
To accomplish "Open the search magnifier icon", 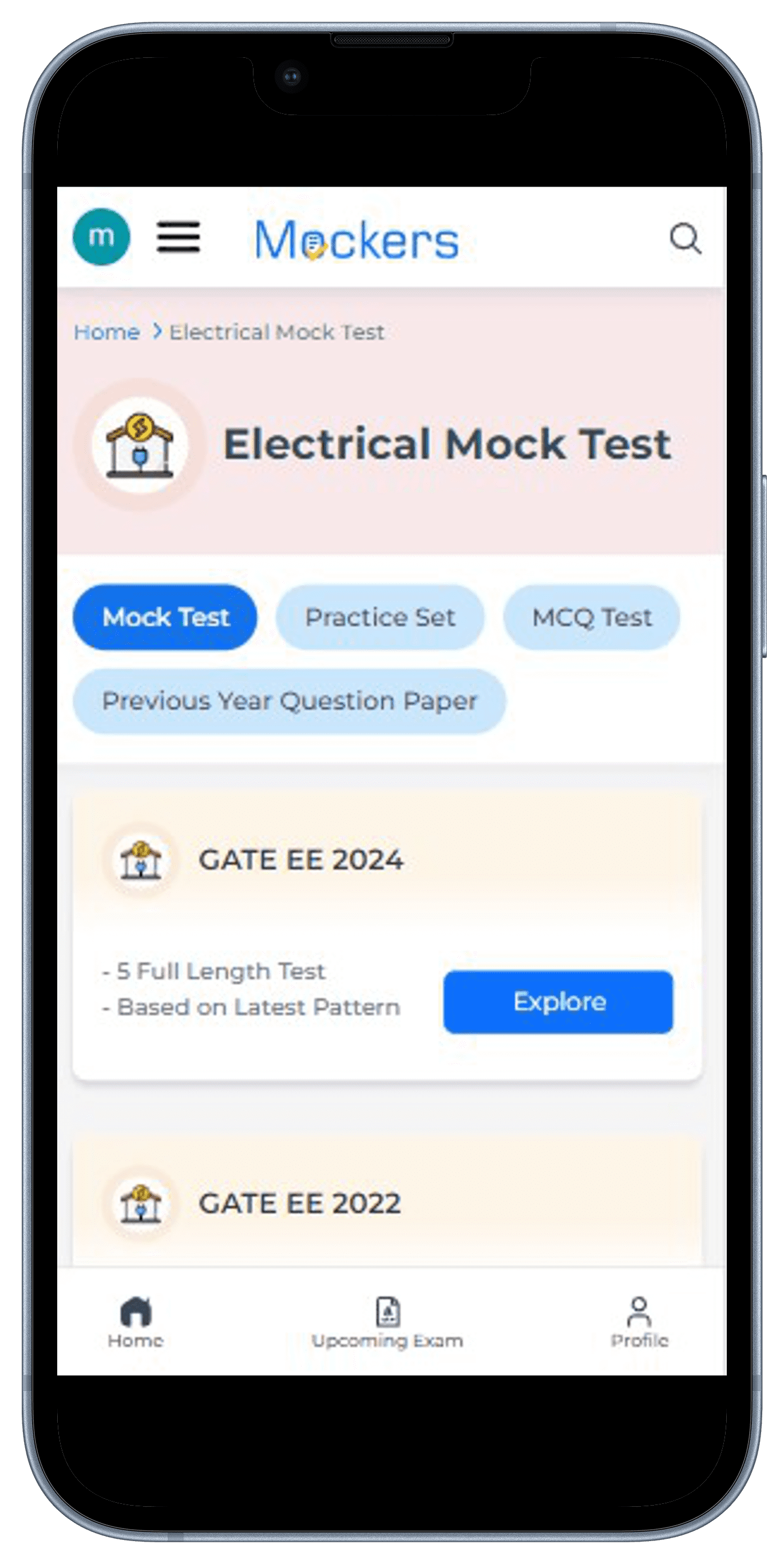I will [x=685, y=238].
